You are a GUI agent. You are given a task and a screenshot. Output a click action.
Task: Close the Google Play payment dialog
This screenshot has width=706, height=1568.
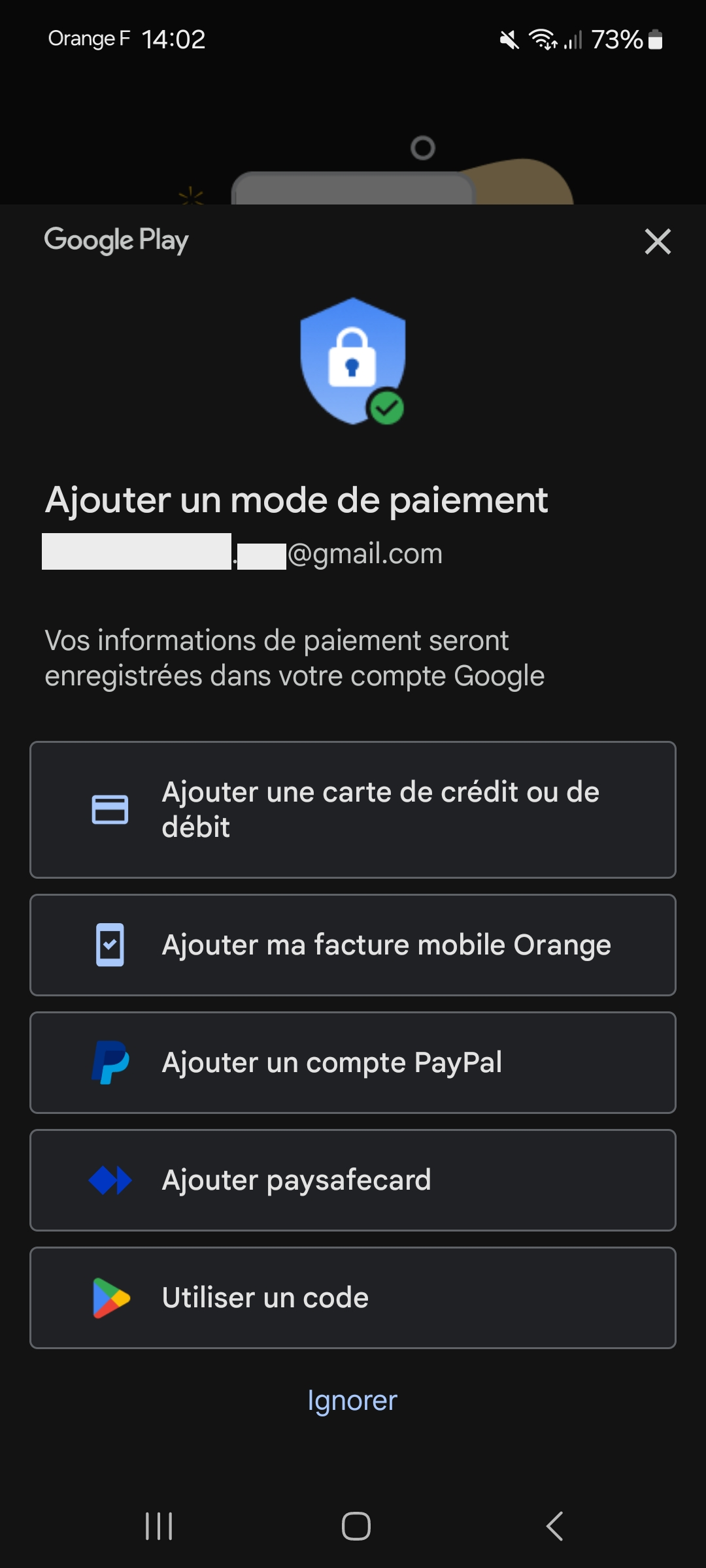click(658, 241)
